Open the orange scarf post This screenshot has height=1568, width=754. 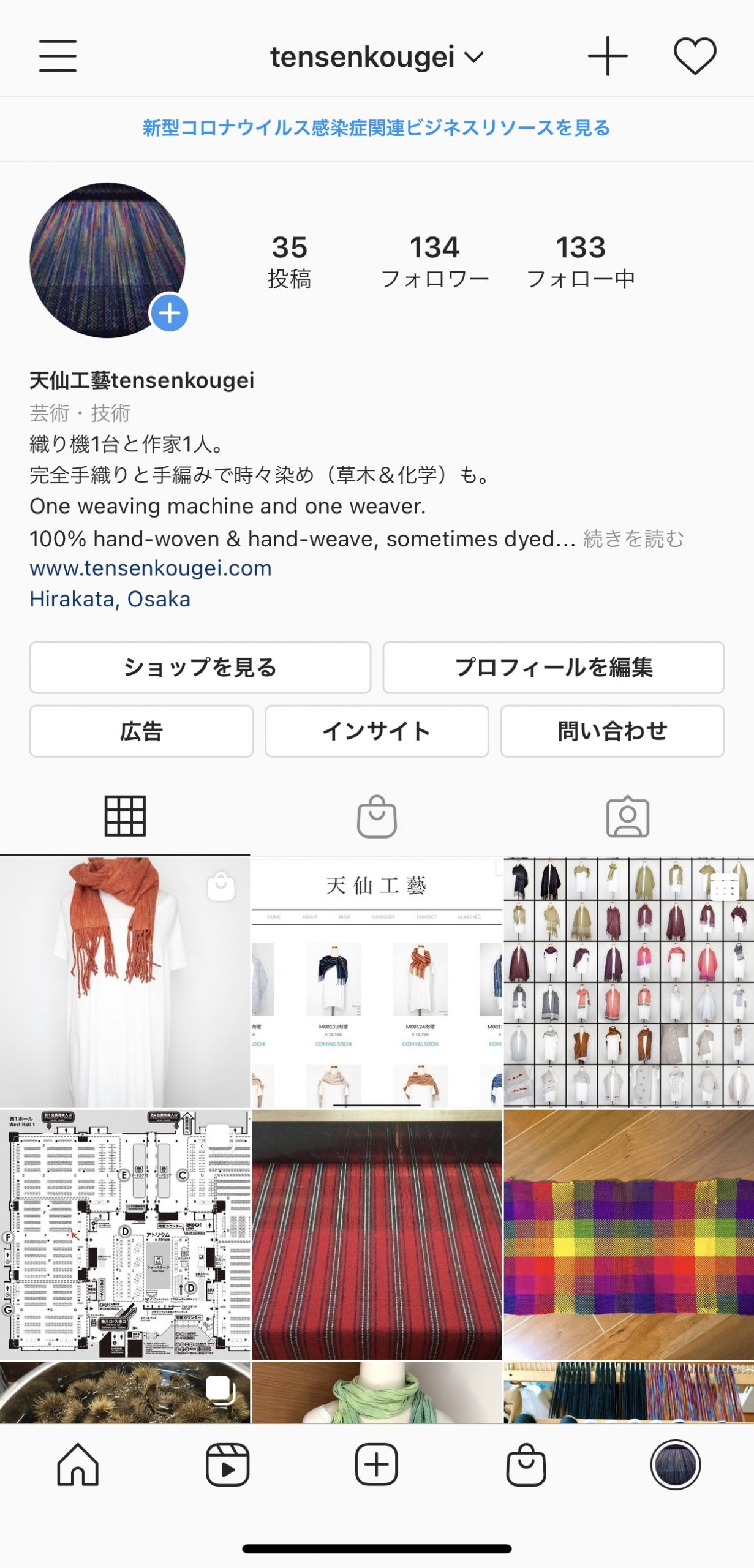coord(125,982)
